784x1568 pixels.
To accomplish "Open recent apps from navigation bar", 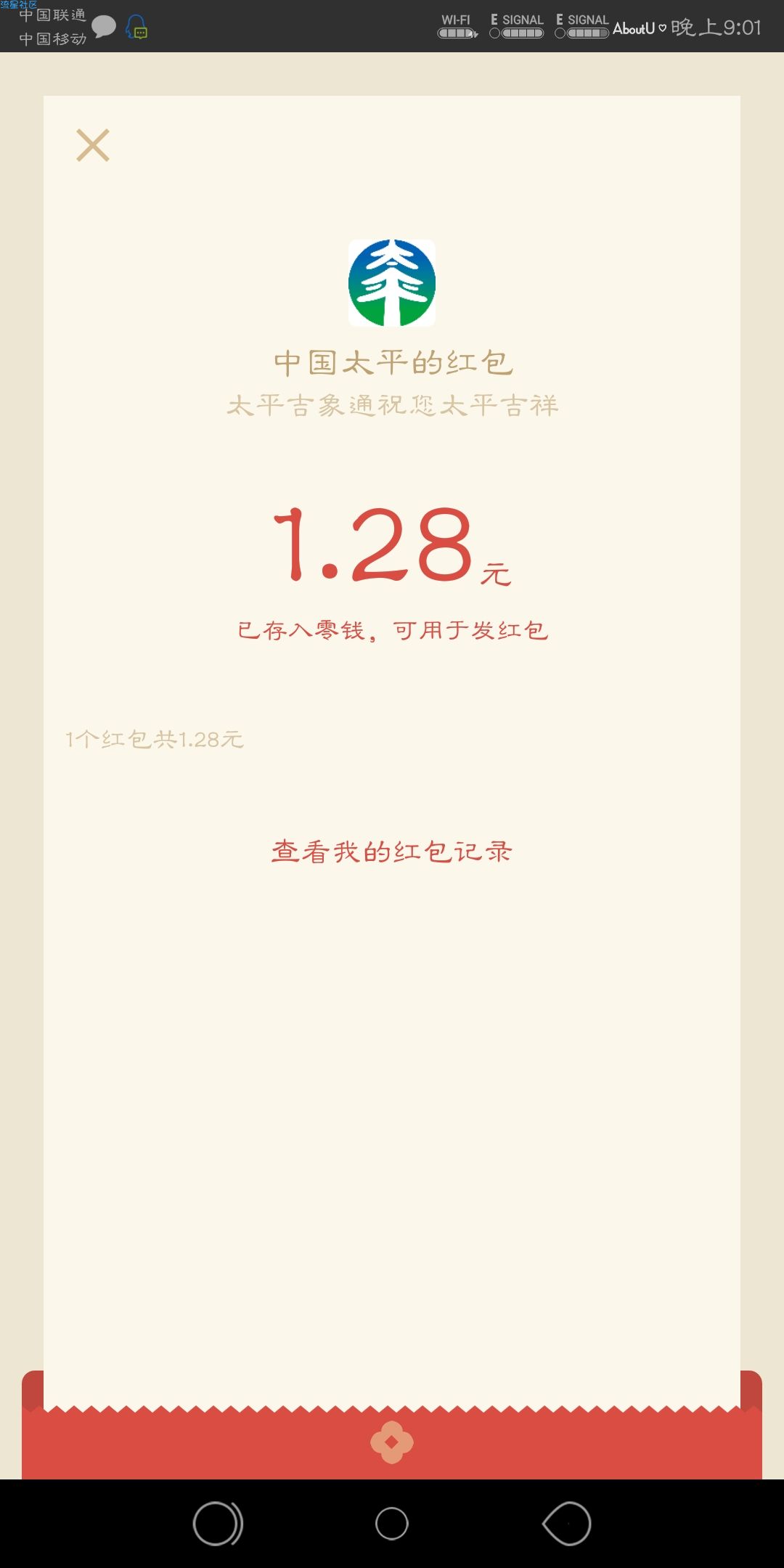I will coord(217,1523).
